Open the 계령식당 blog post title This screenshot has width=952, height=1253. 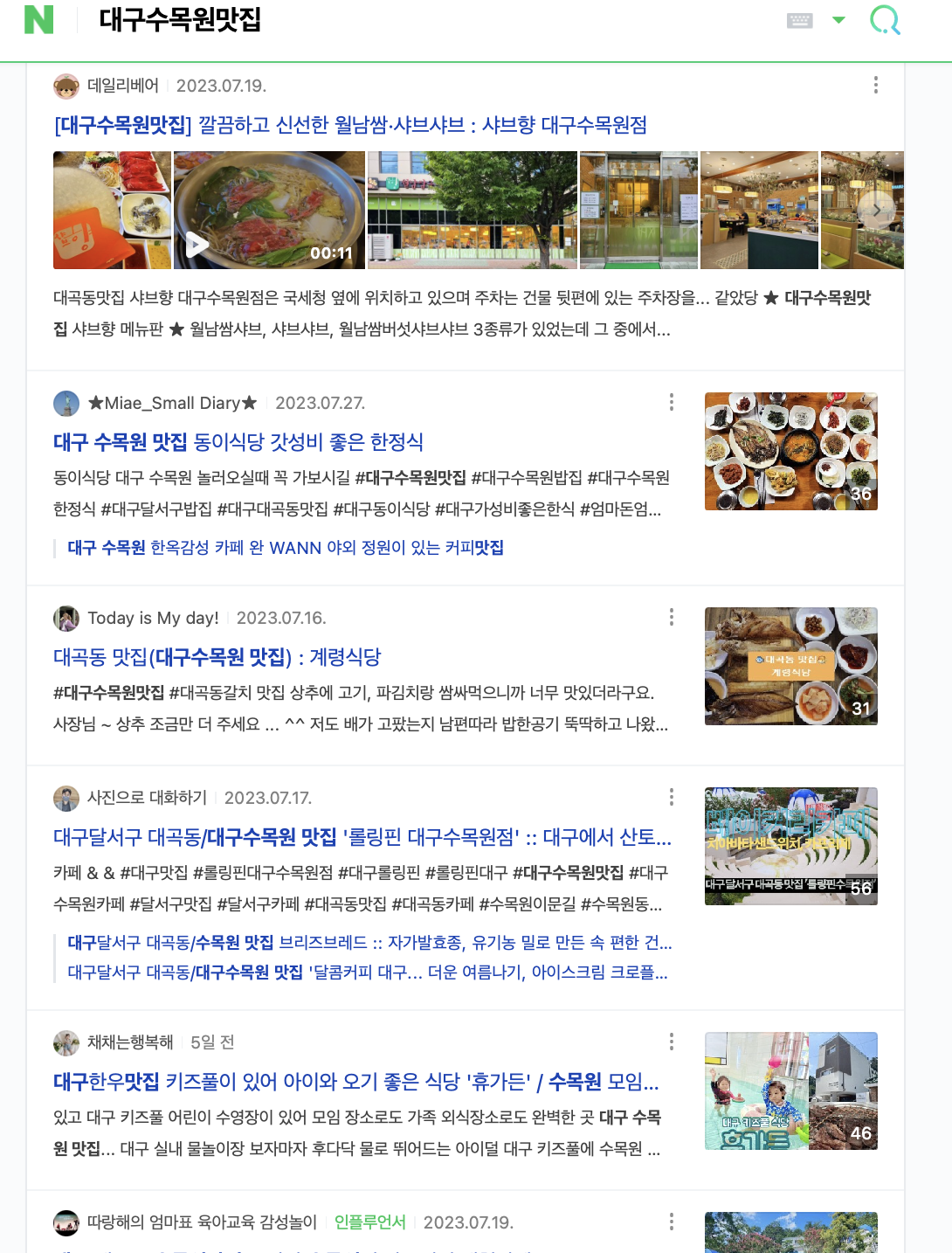217,657
